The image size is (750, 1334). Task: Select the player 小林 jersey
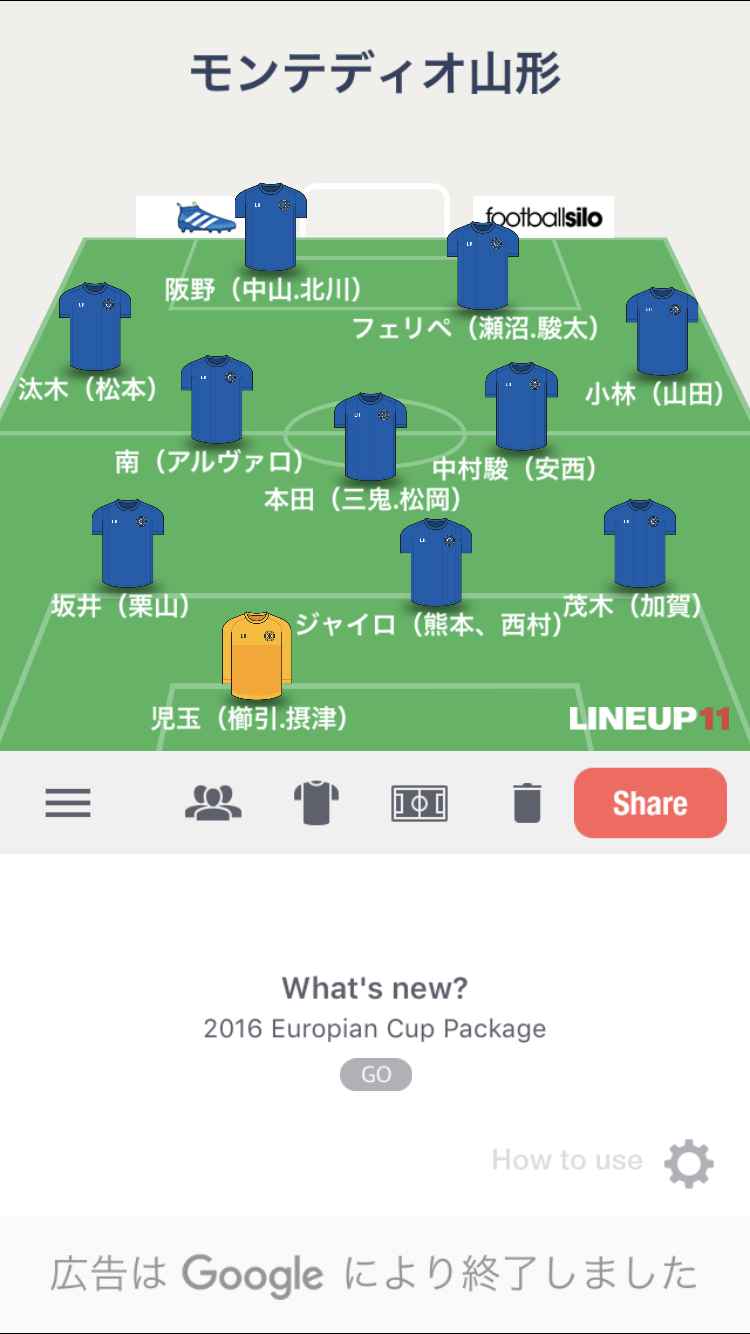click(662, 331)
